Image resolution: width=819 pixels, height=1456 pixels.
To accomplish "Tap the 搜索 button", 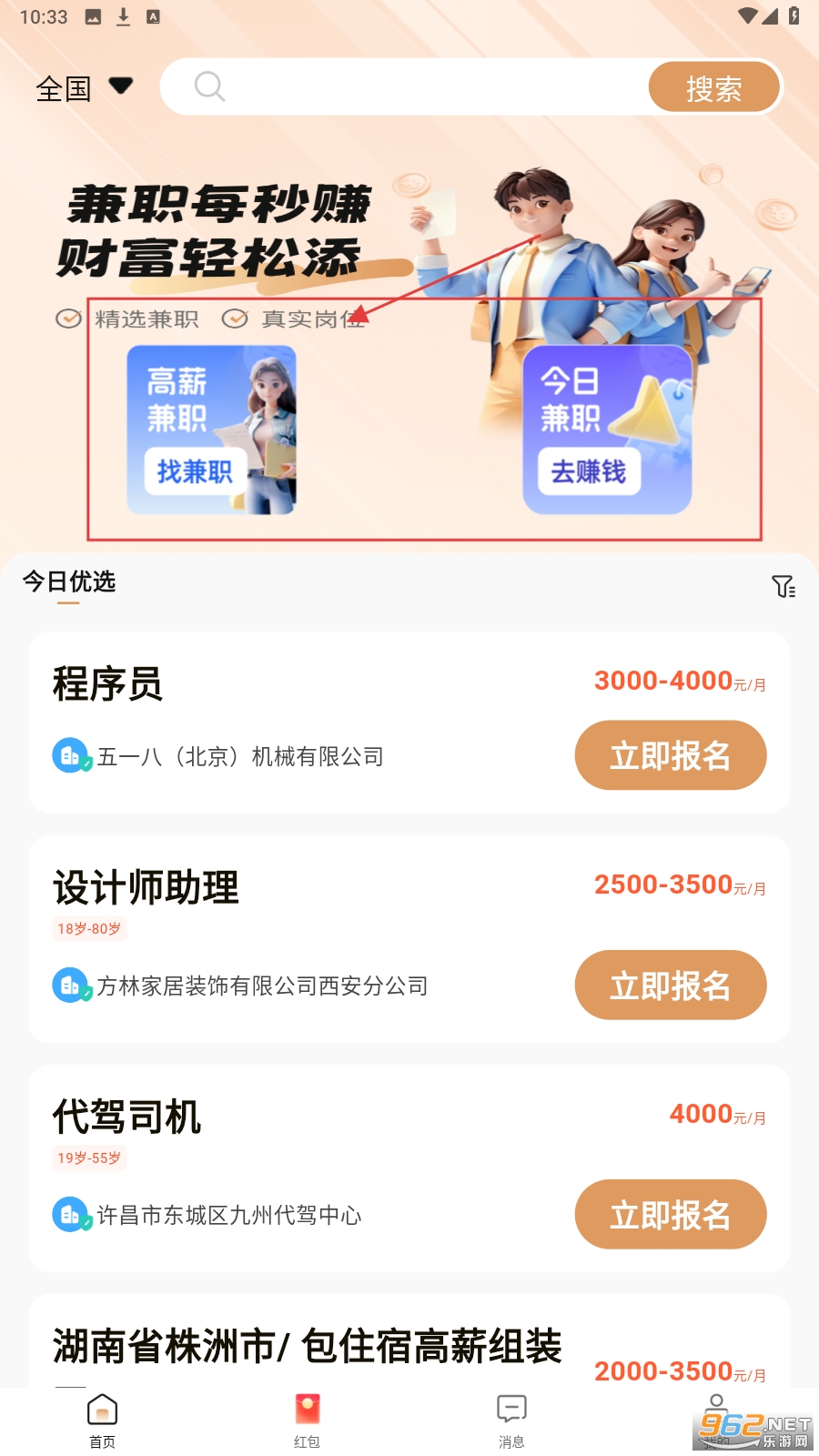I will click(713, 88).
